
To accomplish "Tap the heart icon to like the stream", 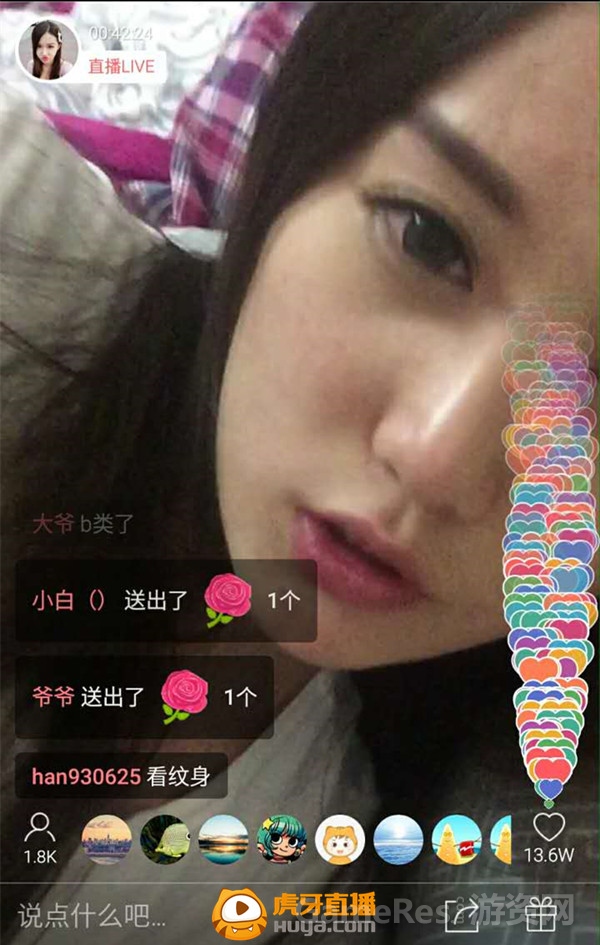I will (549, 827).
